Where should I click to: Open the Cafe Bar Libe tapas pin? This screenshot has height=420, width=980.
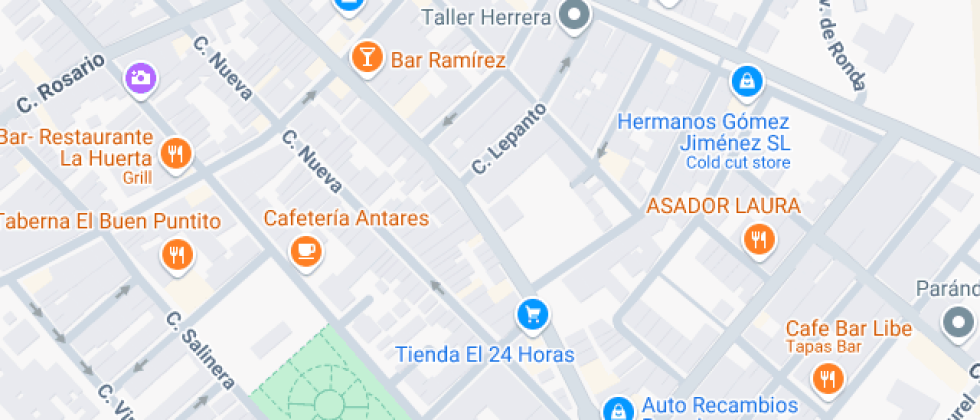pos(828,379)
